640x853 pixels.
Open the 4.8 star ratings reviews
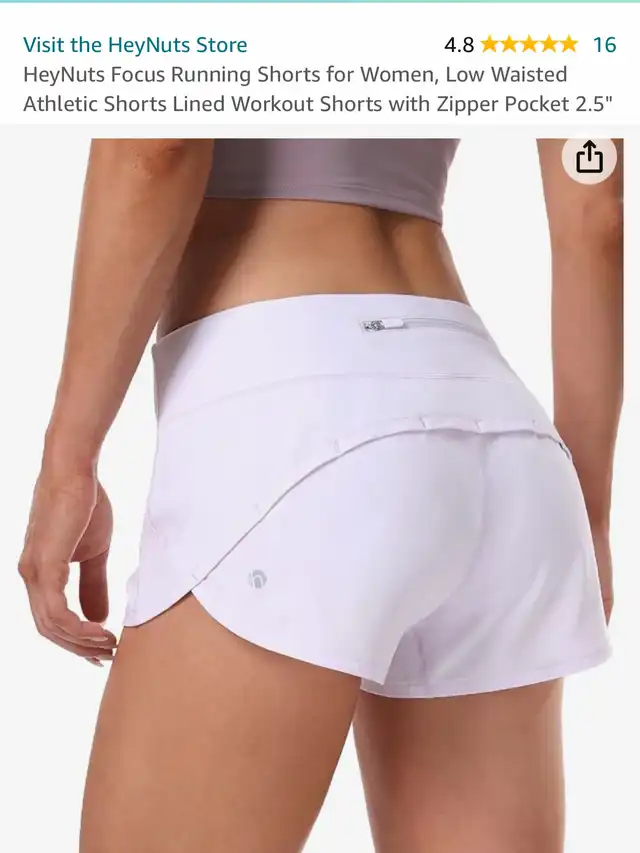click(x=528, y=45)
